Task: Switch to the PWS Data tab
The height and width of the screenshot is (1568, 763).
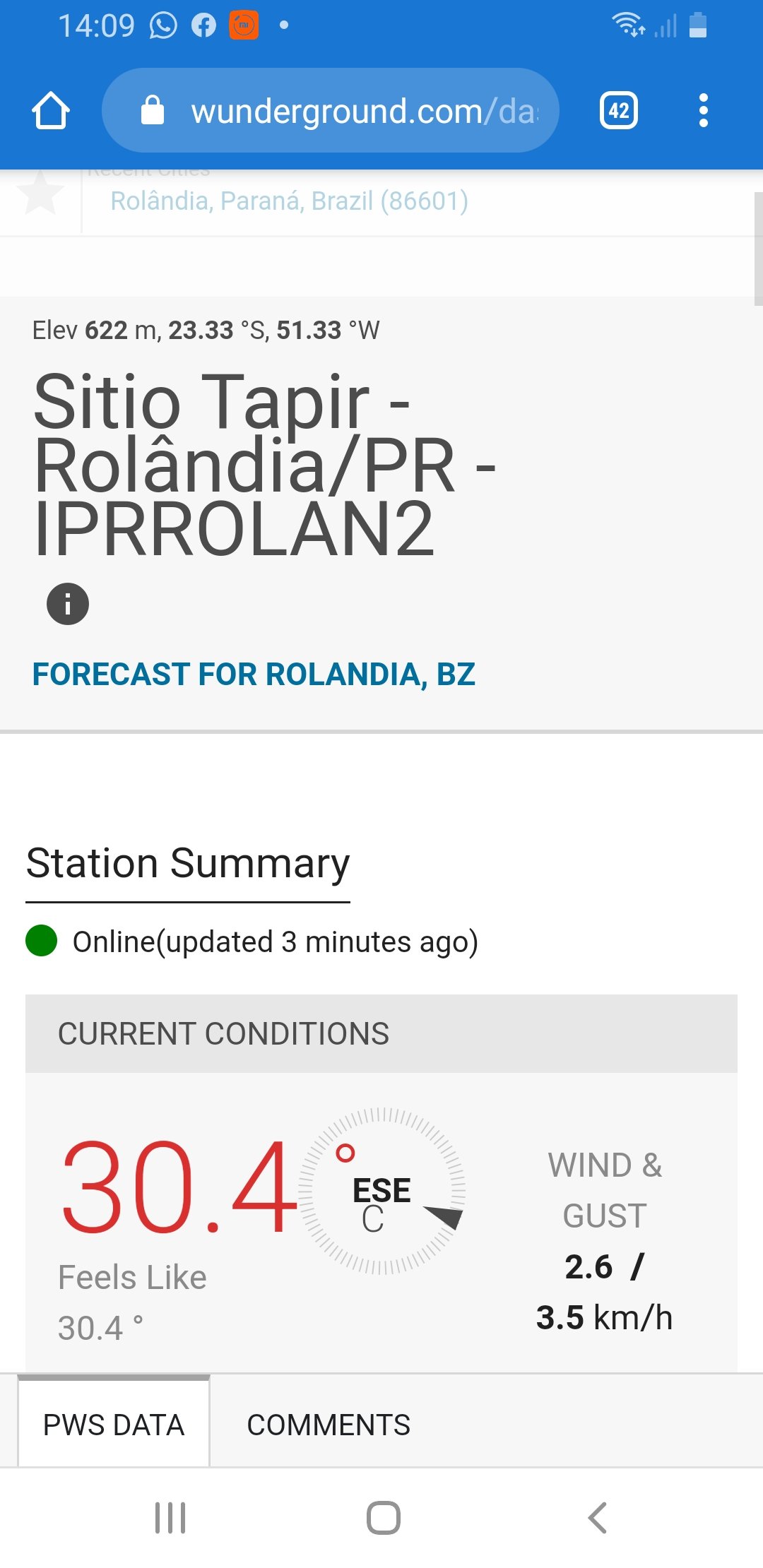Action: [x=114, y=1425]
